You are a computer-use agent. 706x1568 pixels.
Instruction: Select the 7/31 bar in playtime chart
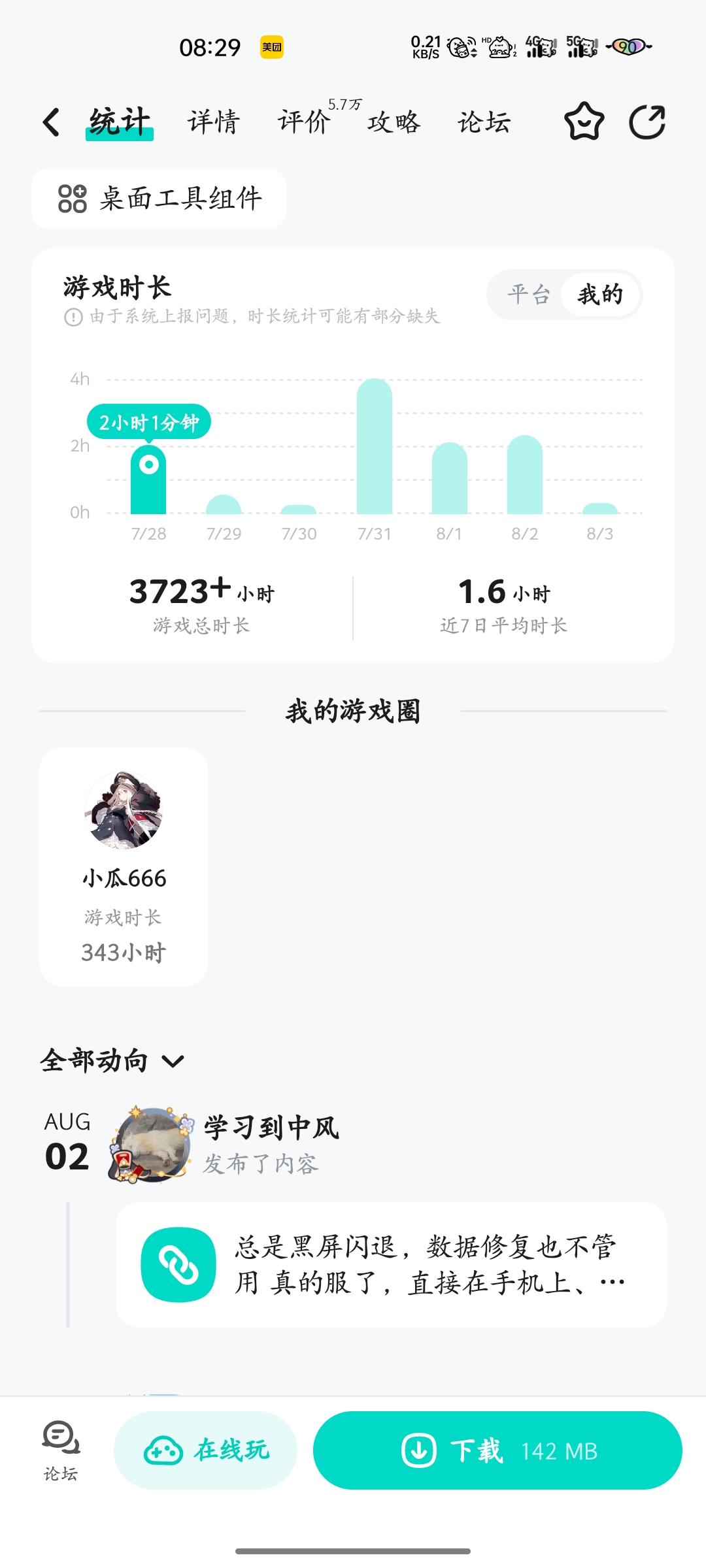point(375,444)
